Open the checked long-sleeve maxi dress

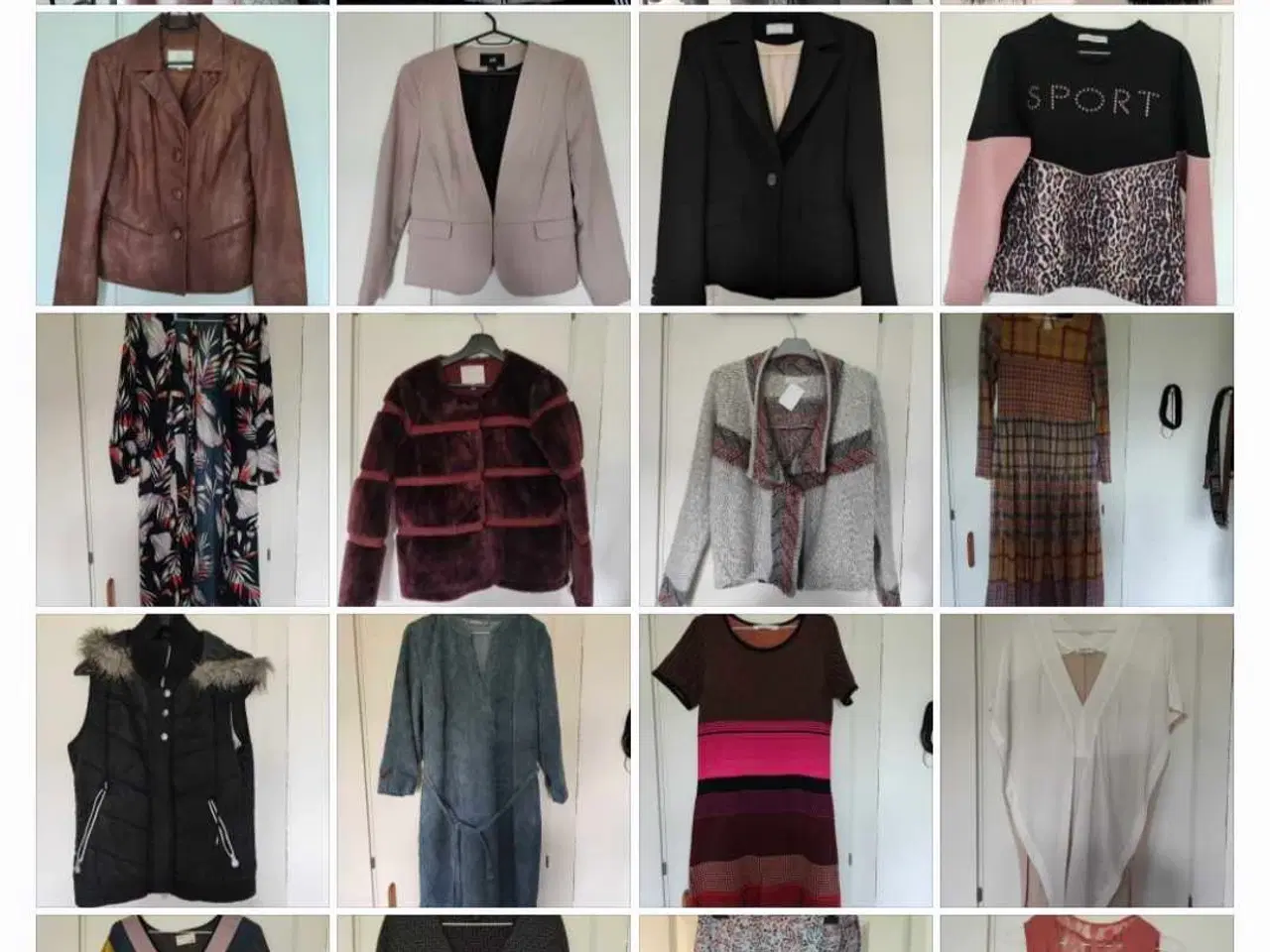point(1086,460)
